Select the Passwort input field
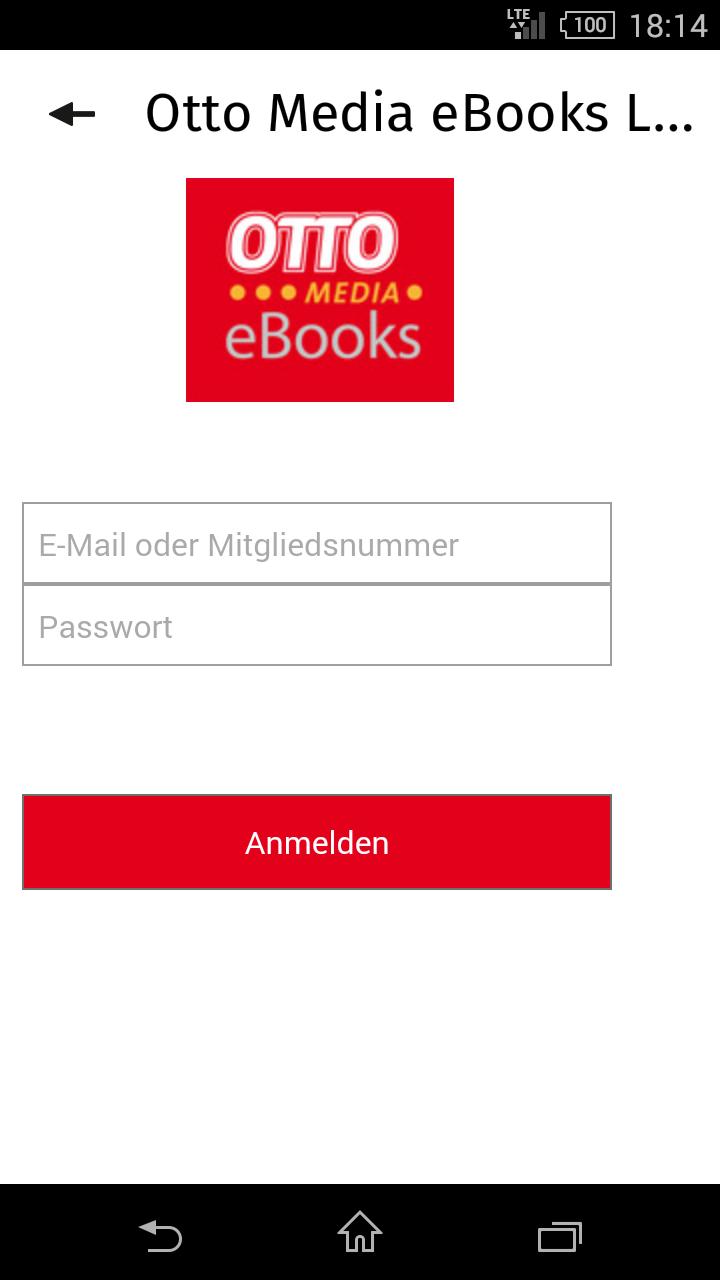 316,625
